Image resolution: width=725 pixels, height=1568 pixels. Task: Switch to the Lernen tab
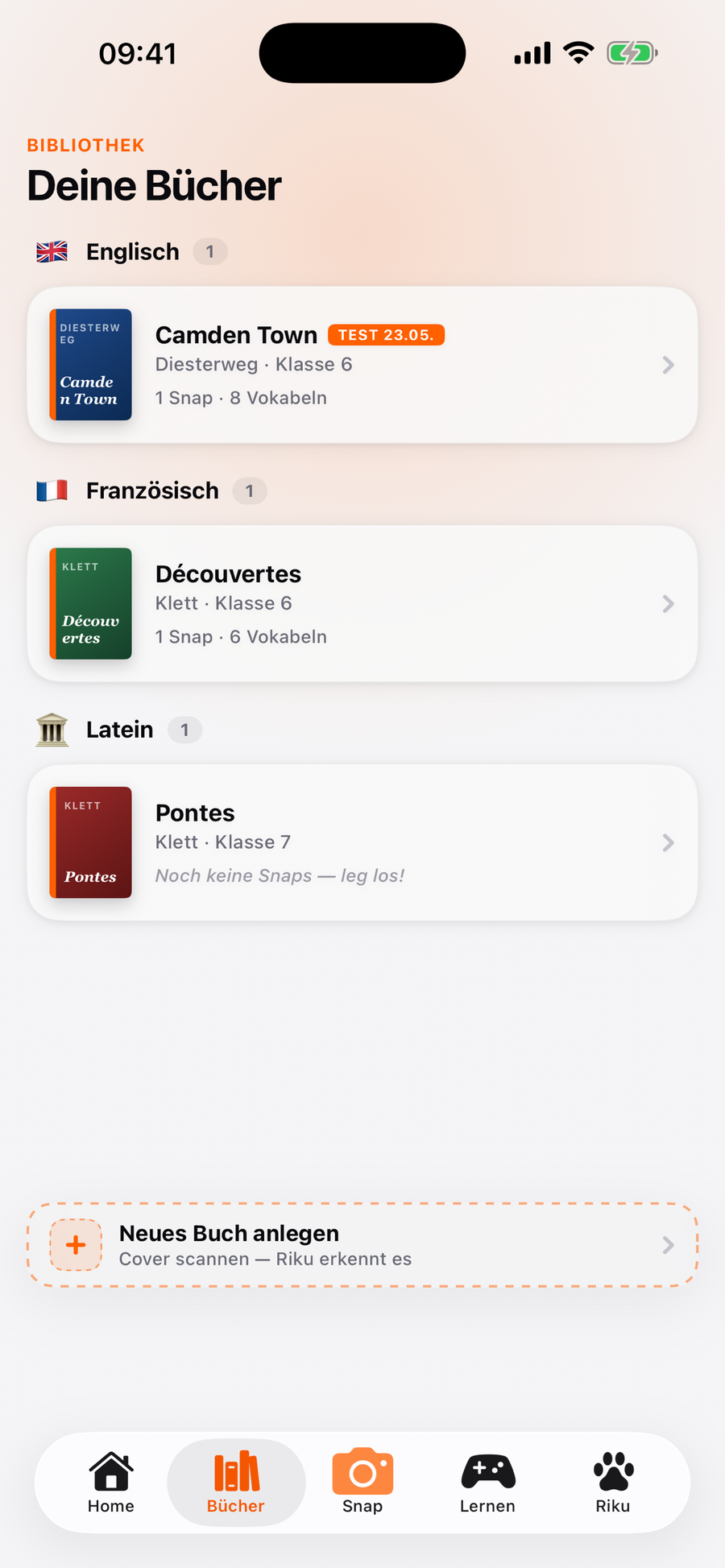[487, 1483]
